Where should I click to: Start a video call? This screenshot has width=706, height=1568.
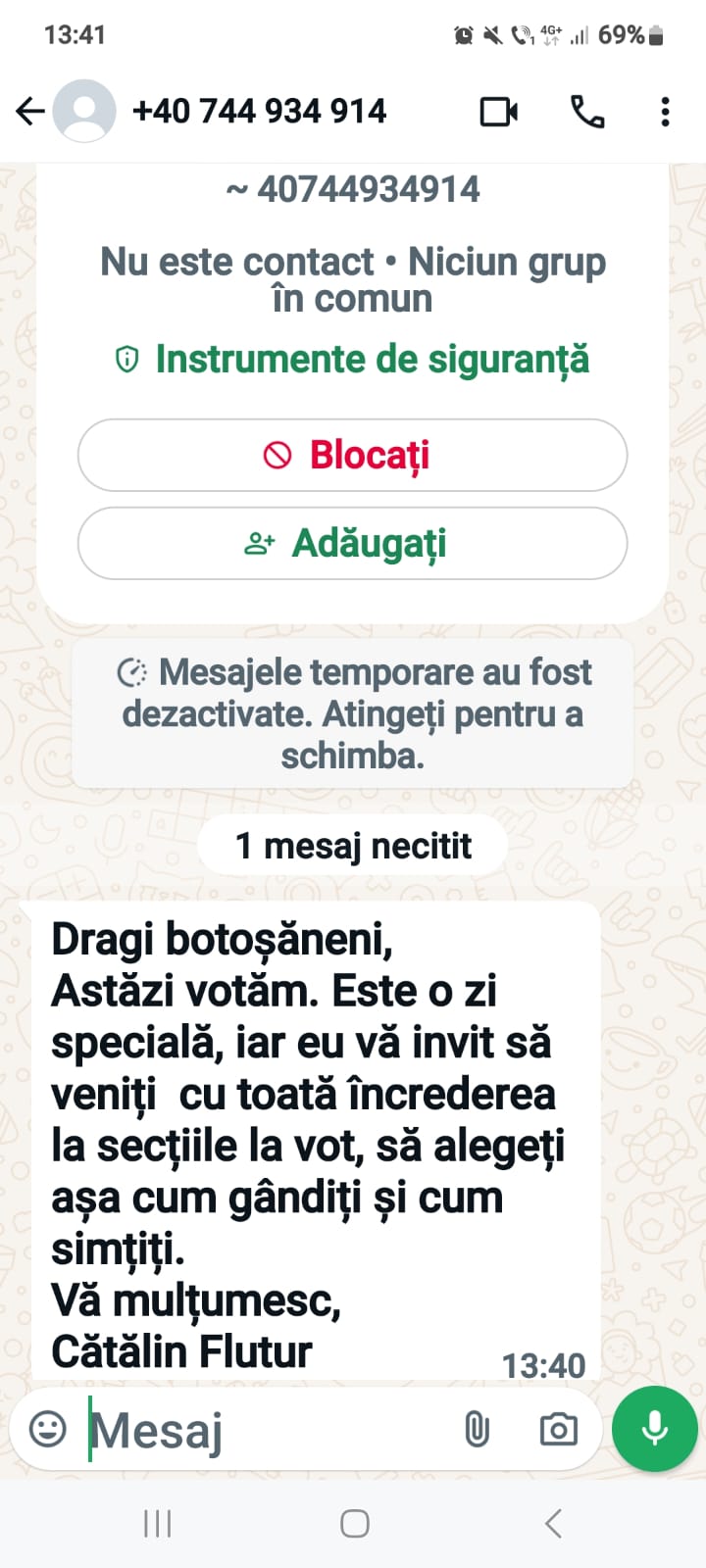[498, 112]
